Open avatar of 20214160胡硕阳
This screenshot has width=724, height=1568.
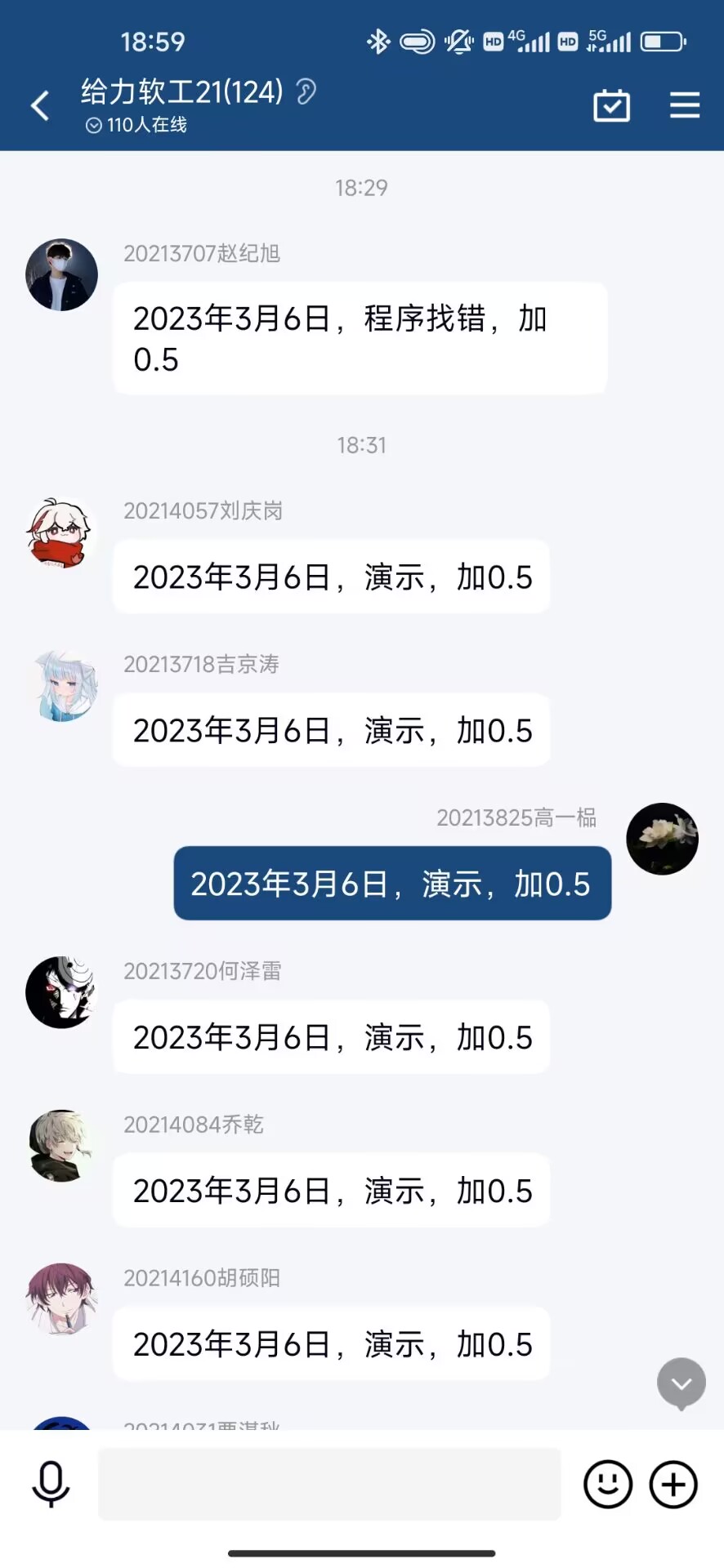point(61,1299)
